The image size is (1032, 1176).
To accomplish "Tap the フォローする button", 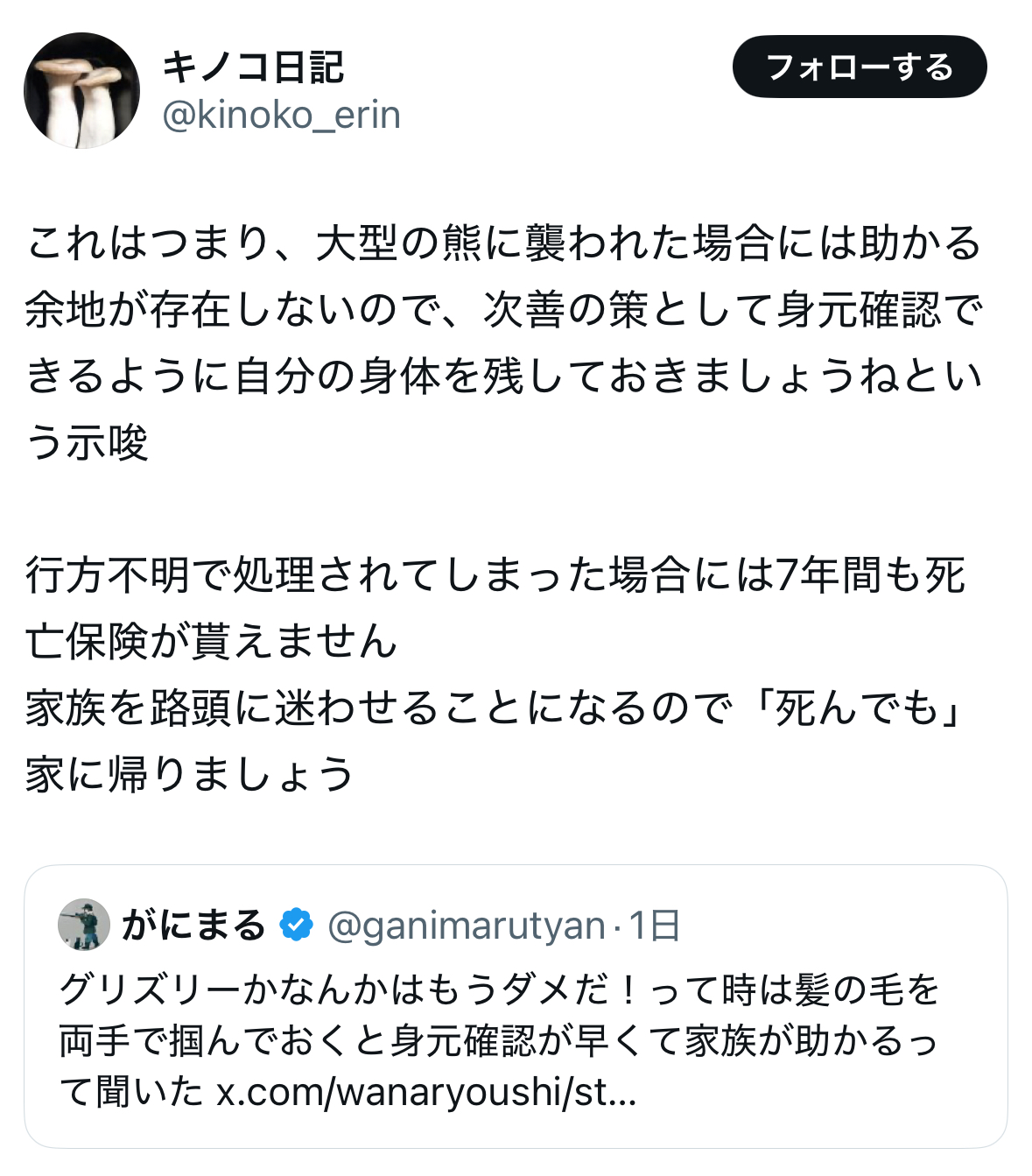I will click(x=859, y=67).
